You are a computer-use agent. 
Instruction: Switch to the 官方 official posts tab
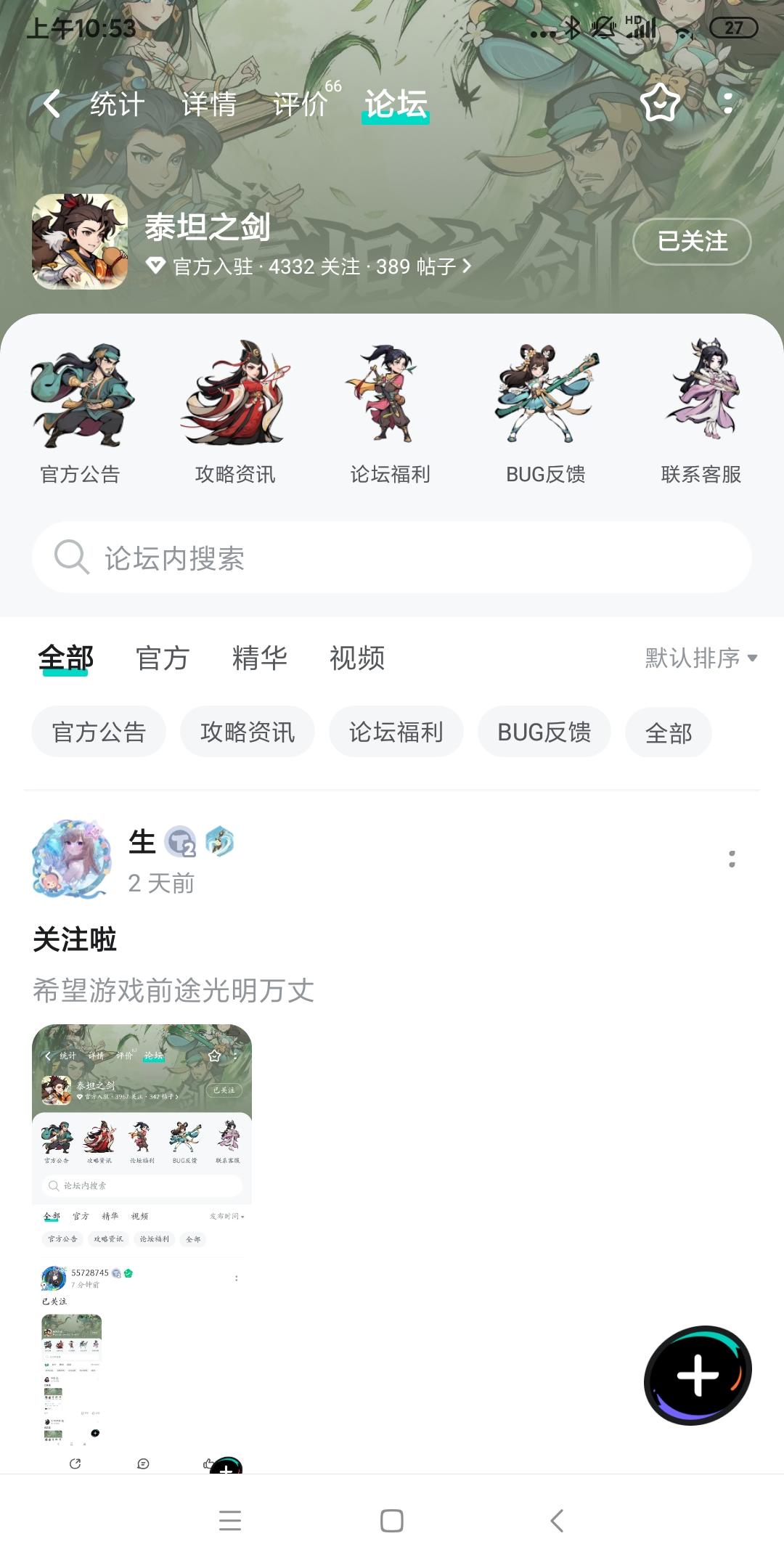(161, 658)
